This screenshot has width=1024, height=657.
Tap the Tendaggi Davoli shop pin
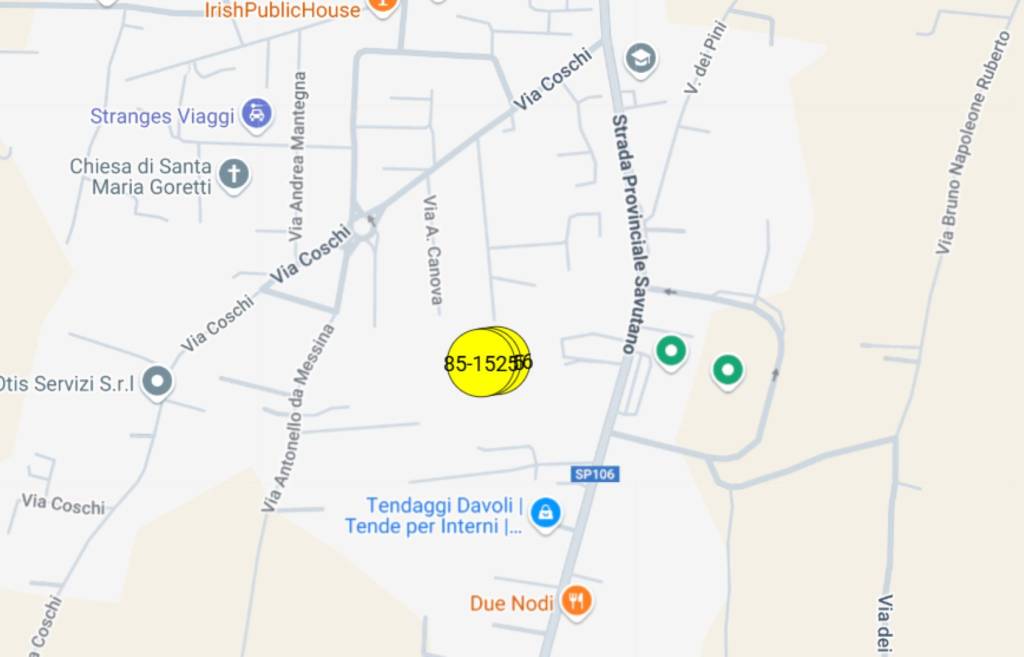pyautogui.click(x=545, y=513)
